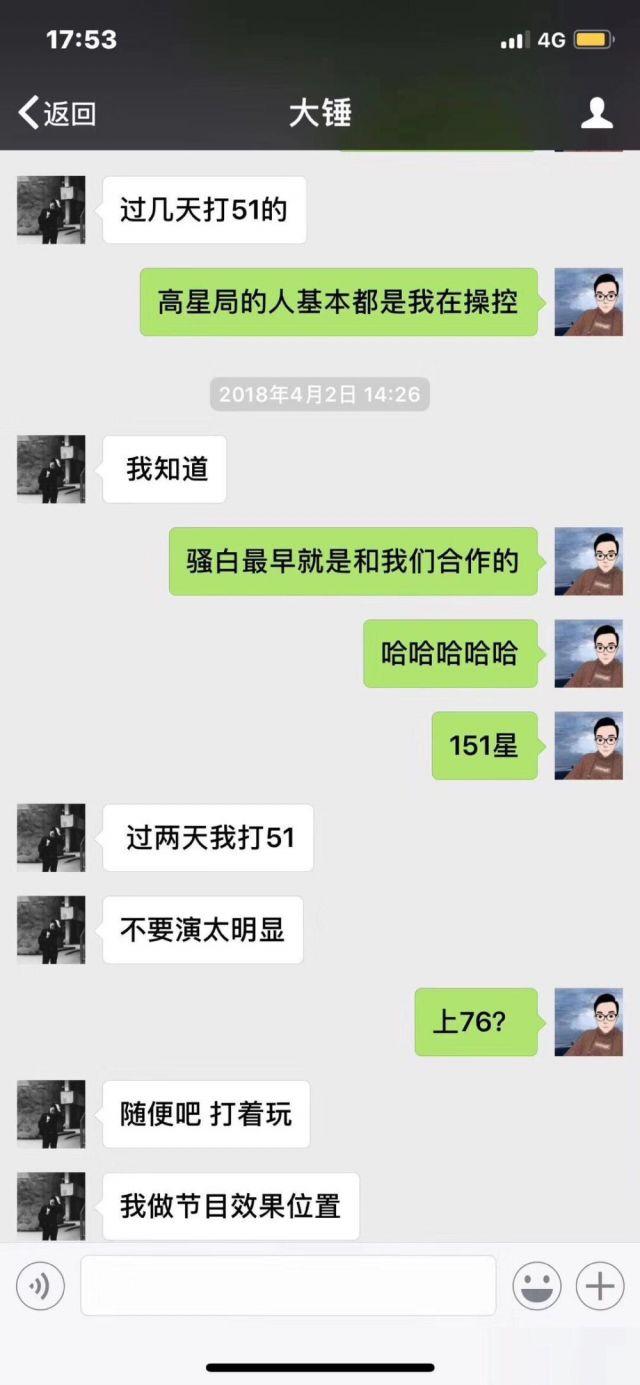This screenshot has width=640, height=1385.
Task: Open 大锤's avatar beside 过几天打51的
Action: click(x=51, y=210)
